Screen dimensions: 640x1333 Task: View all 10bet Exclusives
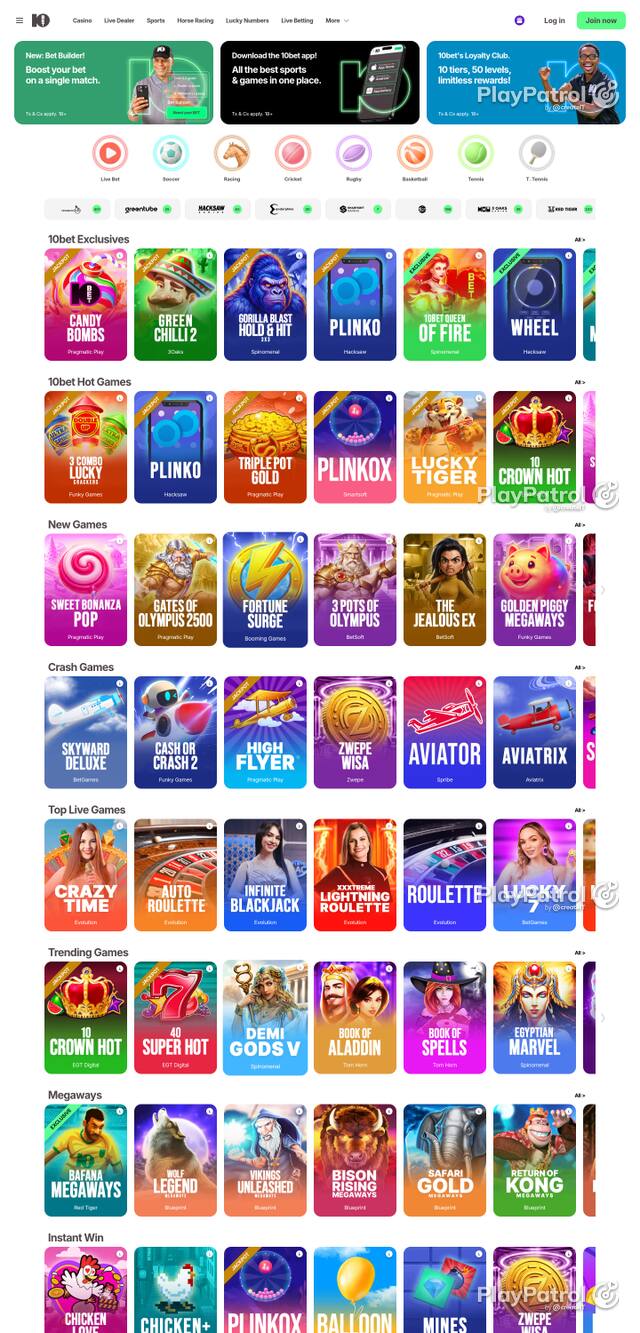pyautogui.click(x=579, y=240)
